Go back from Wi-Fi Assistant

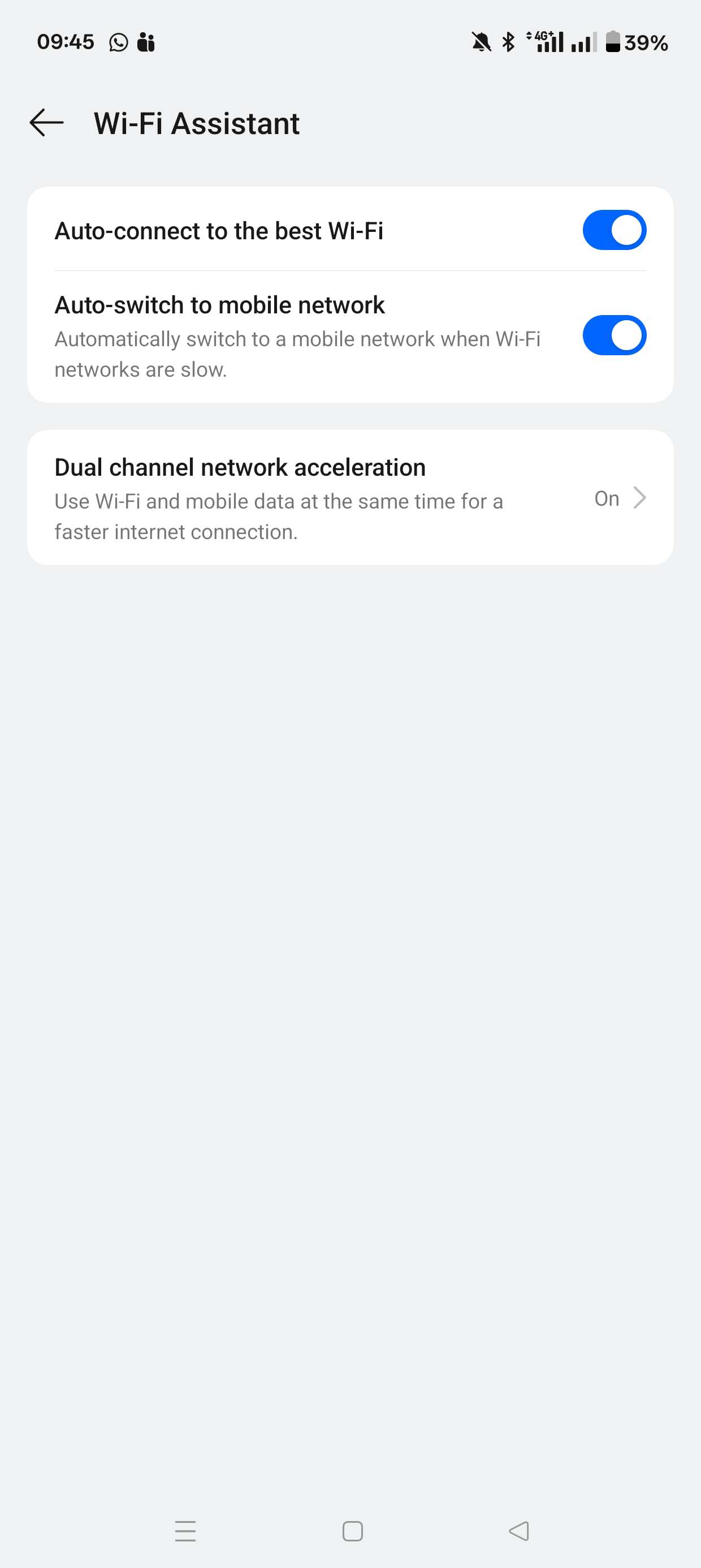pos(47,123)
